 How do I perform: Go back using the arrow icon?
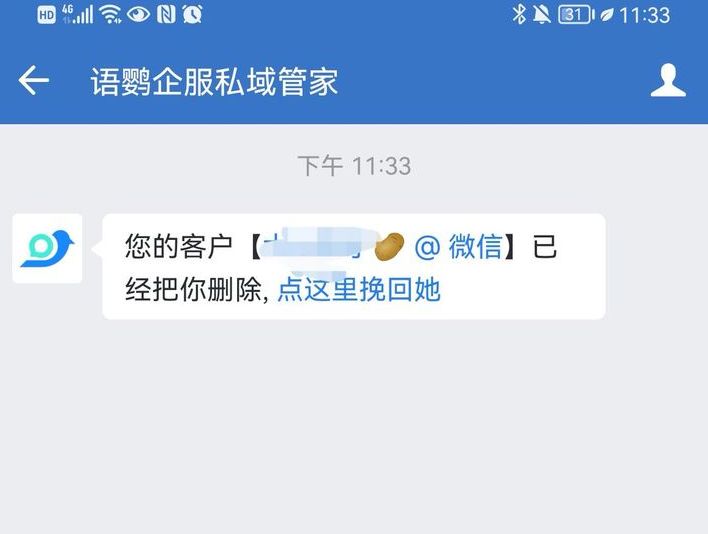pyautogui.click(x=34, y=81)
